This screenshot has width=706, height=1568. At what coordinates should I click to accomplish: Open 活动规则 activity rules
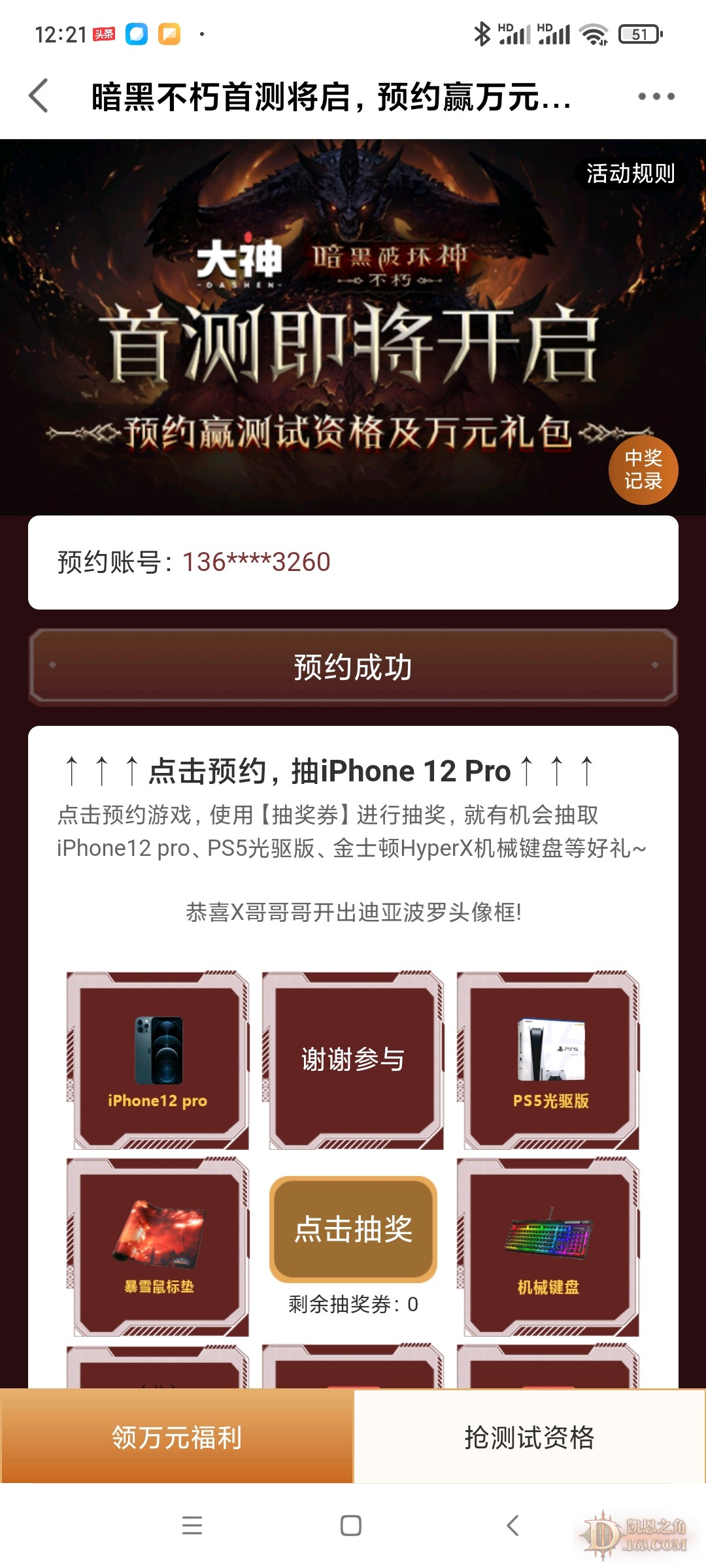click(630, 174)
